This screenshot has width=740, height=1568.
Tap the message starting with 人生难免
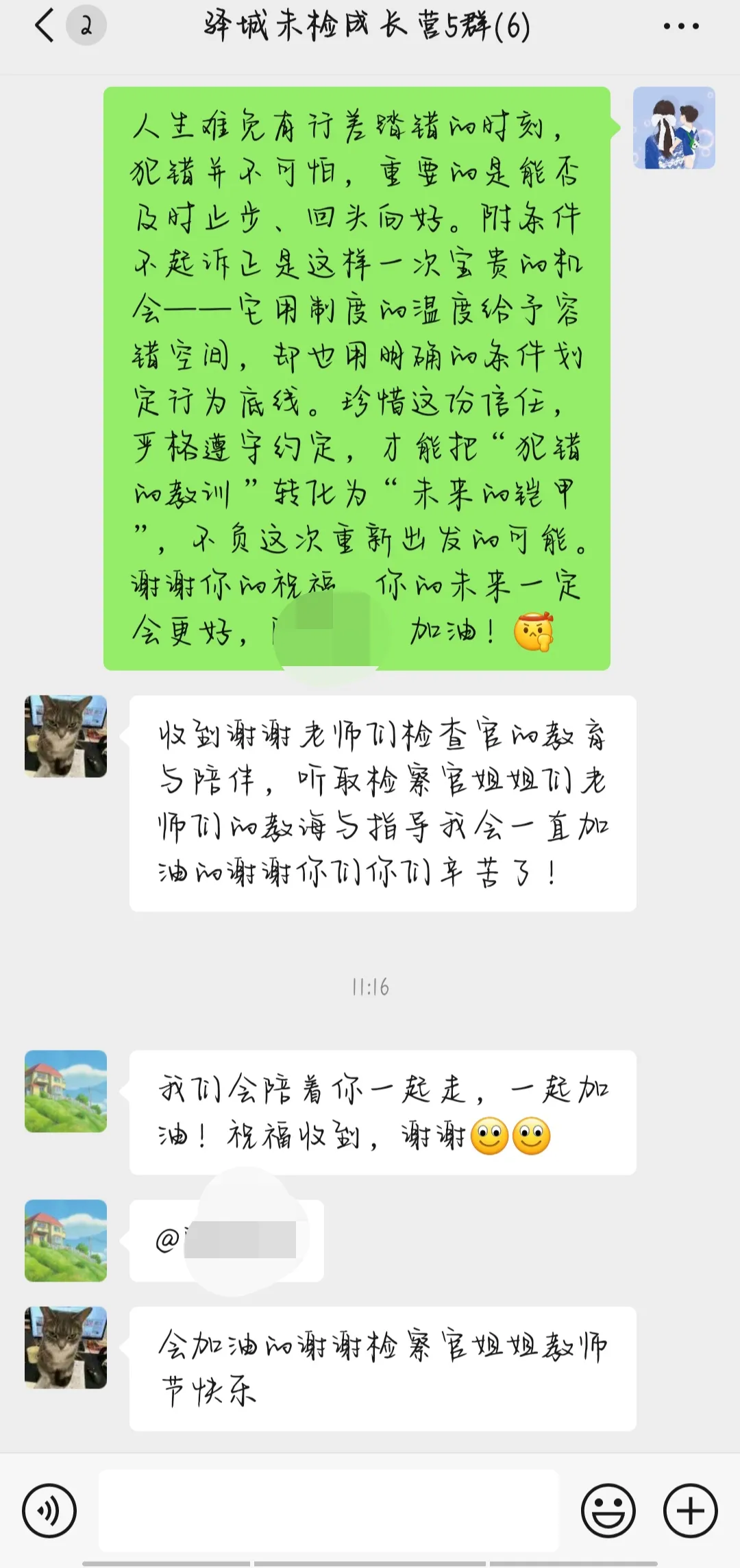click(356, 377)
